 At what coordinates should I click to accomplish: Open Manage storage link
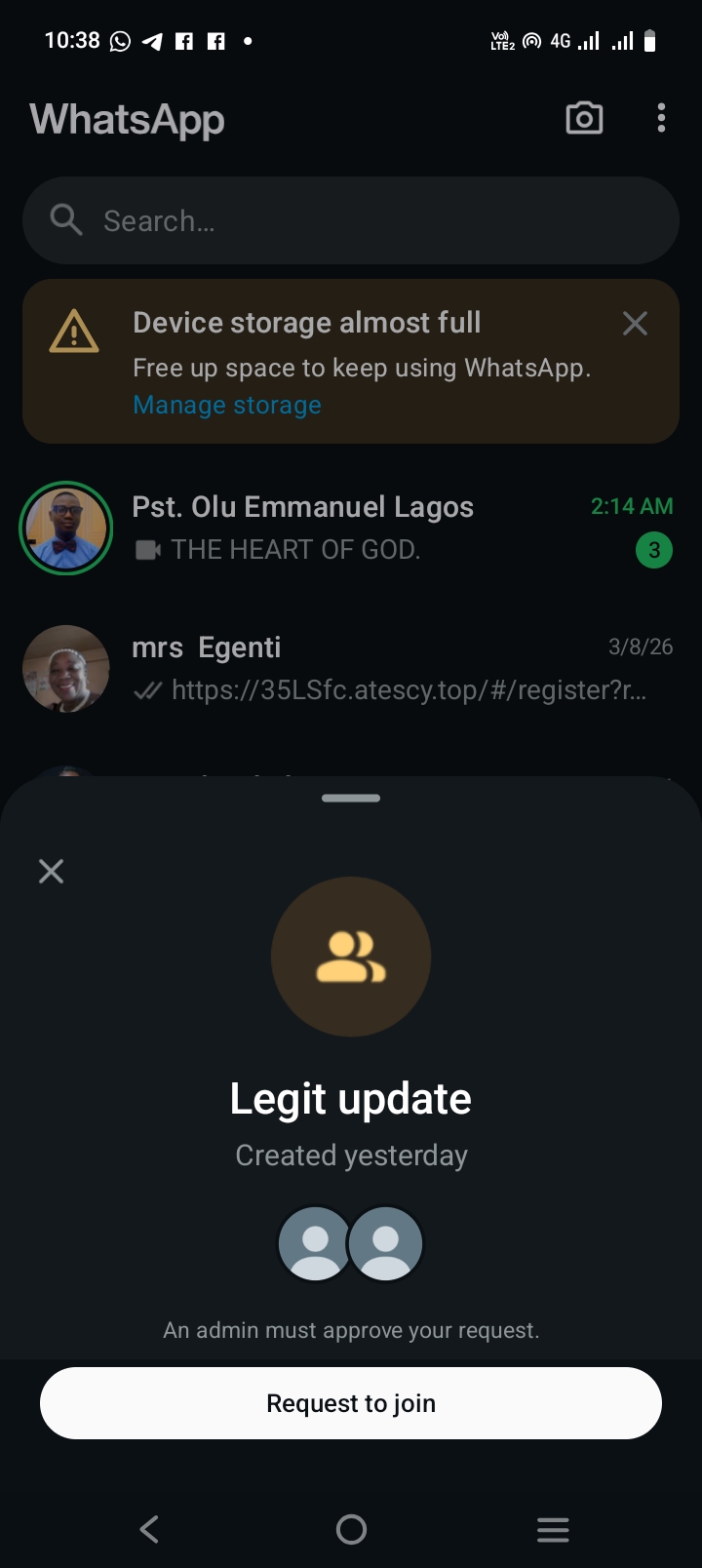click(x=227, y=405)
